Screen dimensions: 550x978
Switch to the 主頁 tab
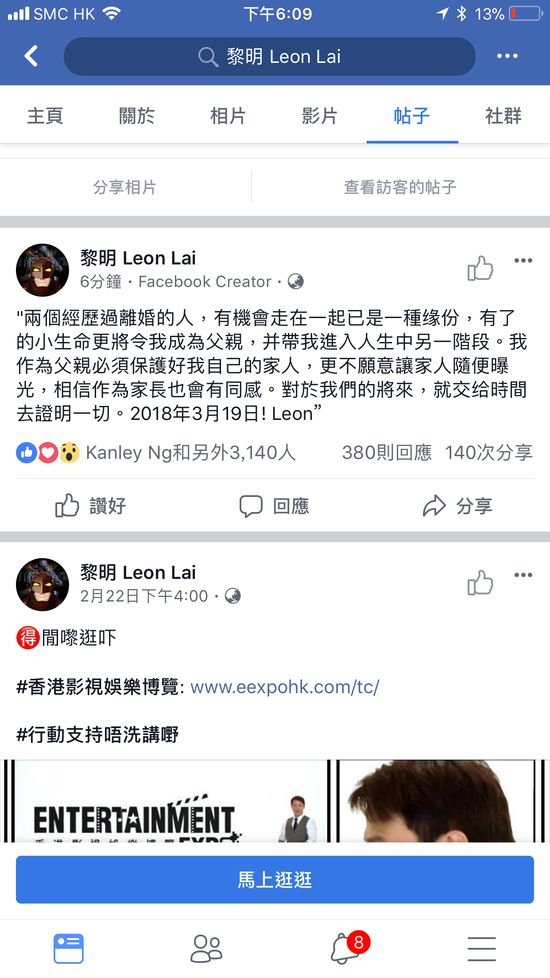click(x=46, y=115)
